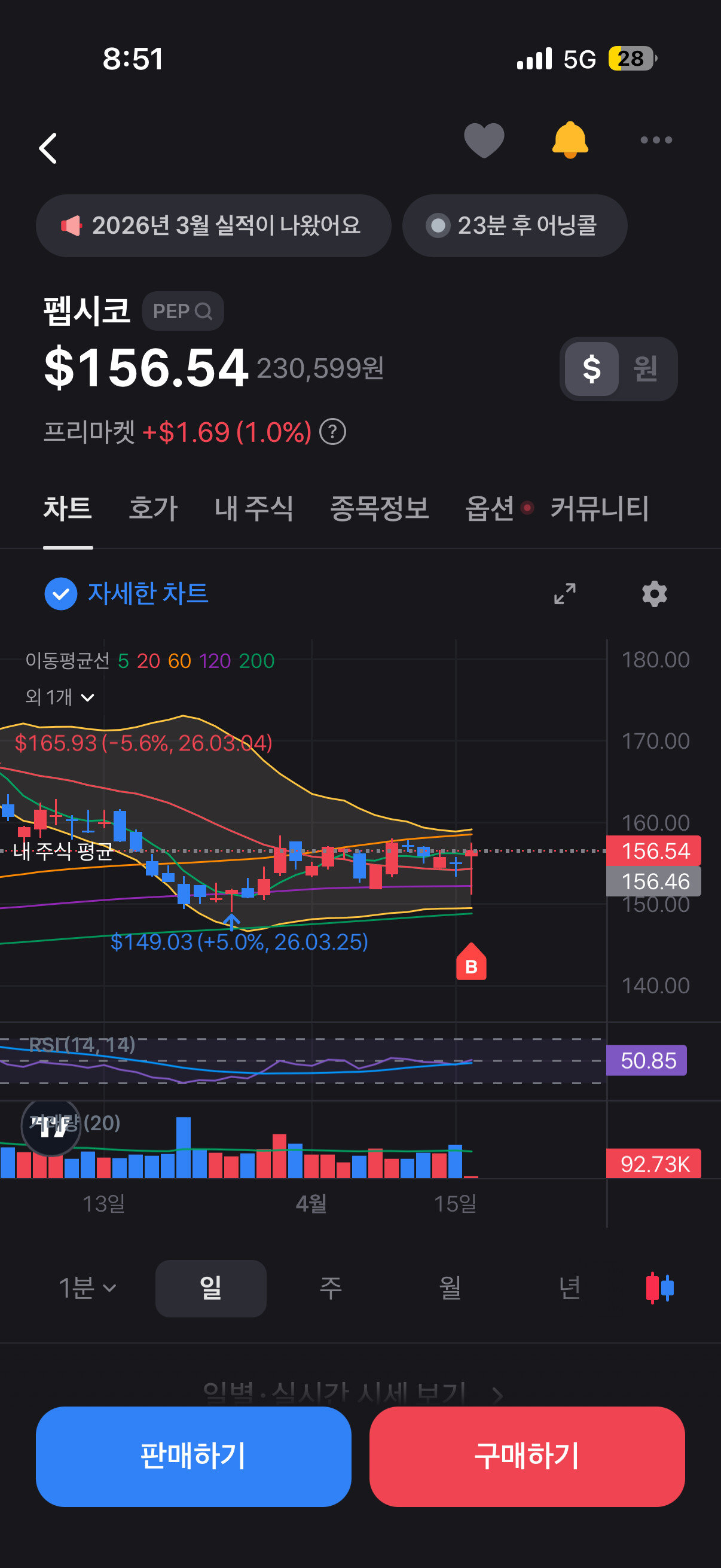Screen dimensions: 721x1568
Task: Open the price alert bell
Action: 570,140
